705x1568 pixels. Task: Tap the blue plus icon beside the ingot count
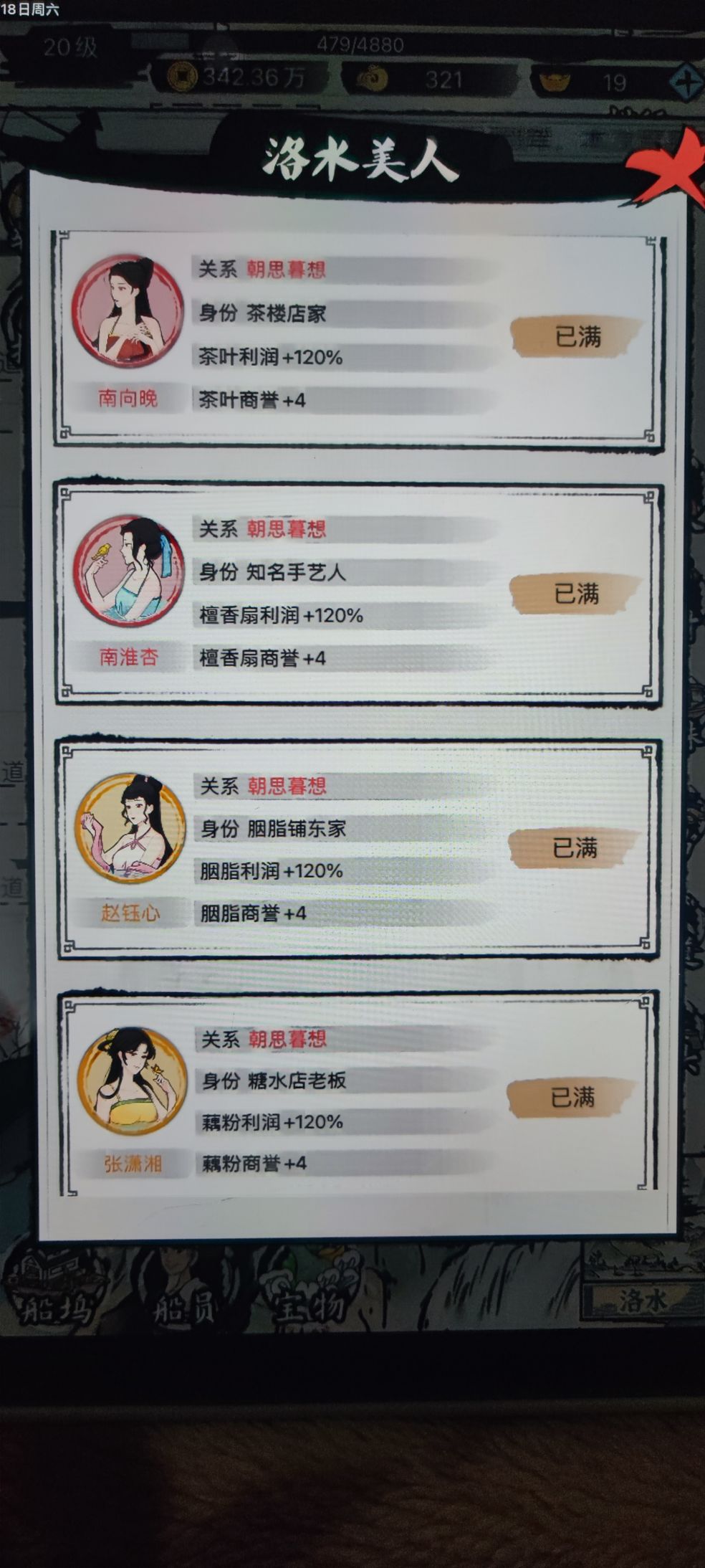686,82
